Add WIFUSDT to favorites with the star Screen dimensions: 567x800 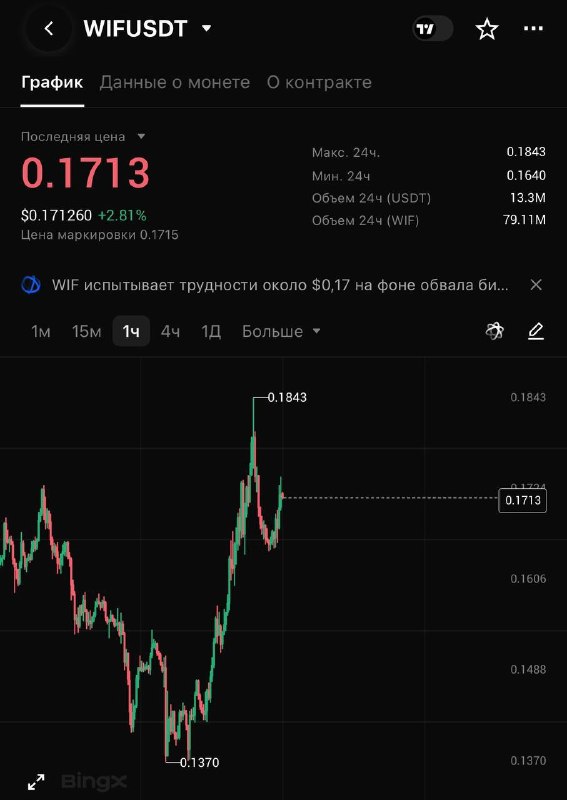[x=486, y=29]
